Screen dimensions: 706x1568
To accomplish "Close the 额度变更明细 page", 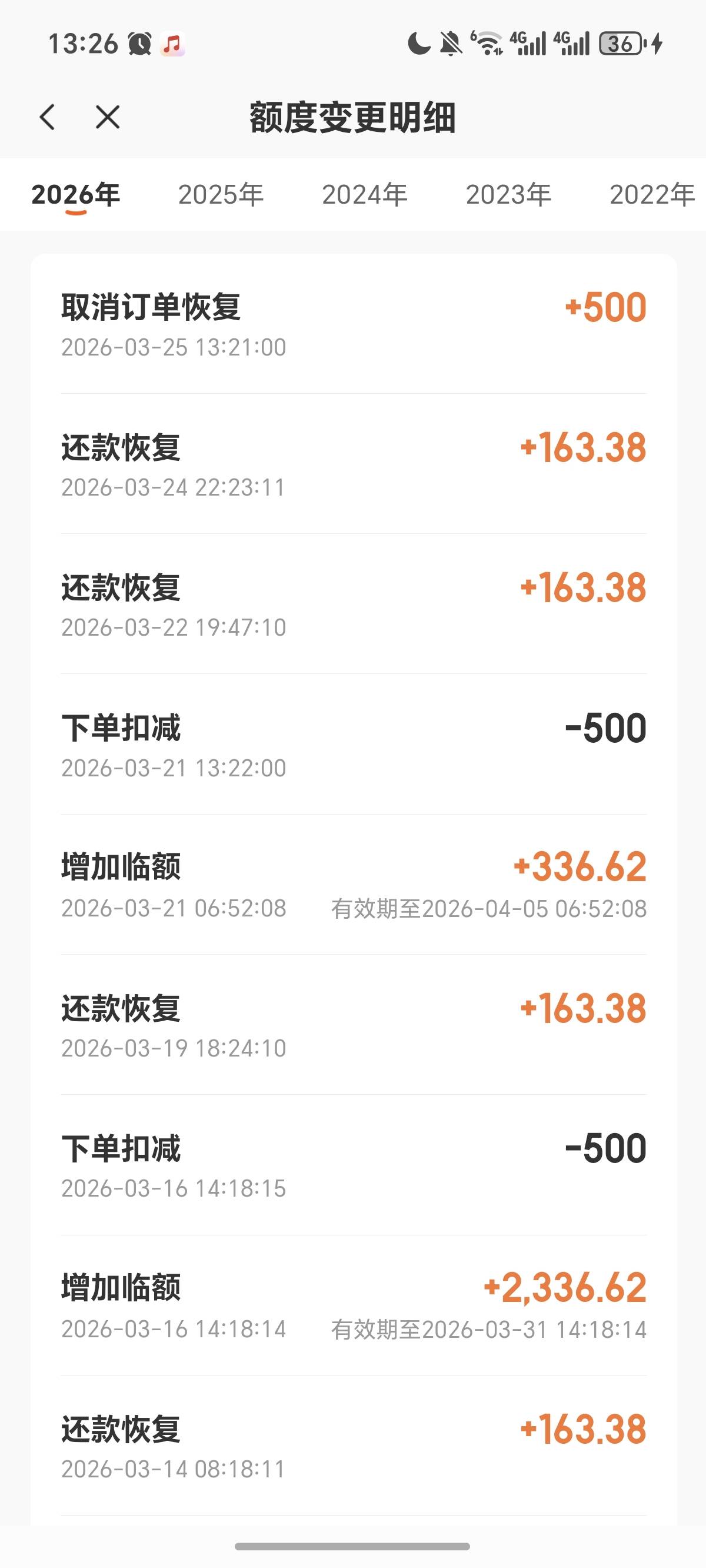I will [108, 117].
